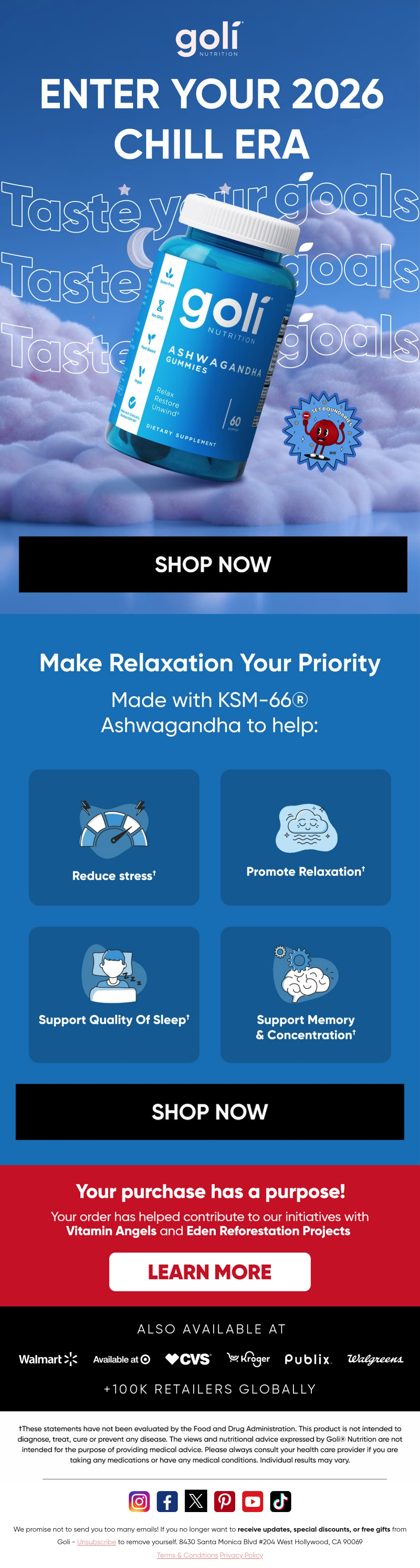Open the Terms & Conditions link
The height and width of the screenshot is (1568, 420).
tap(187, 1555)
